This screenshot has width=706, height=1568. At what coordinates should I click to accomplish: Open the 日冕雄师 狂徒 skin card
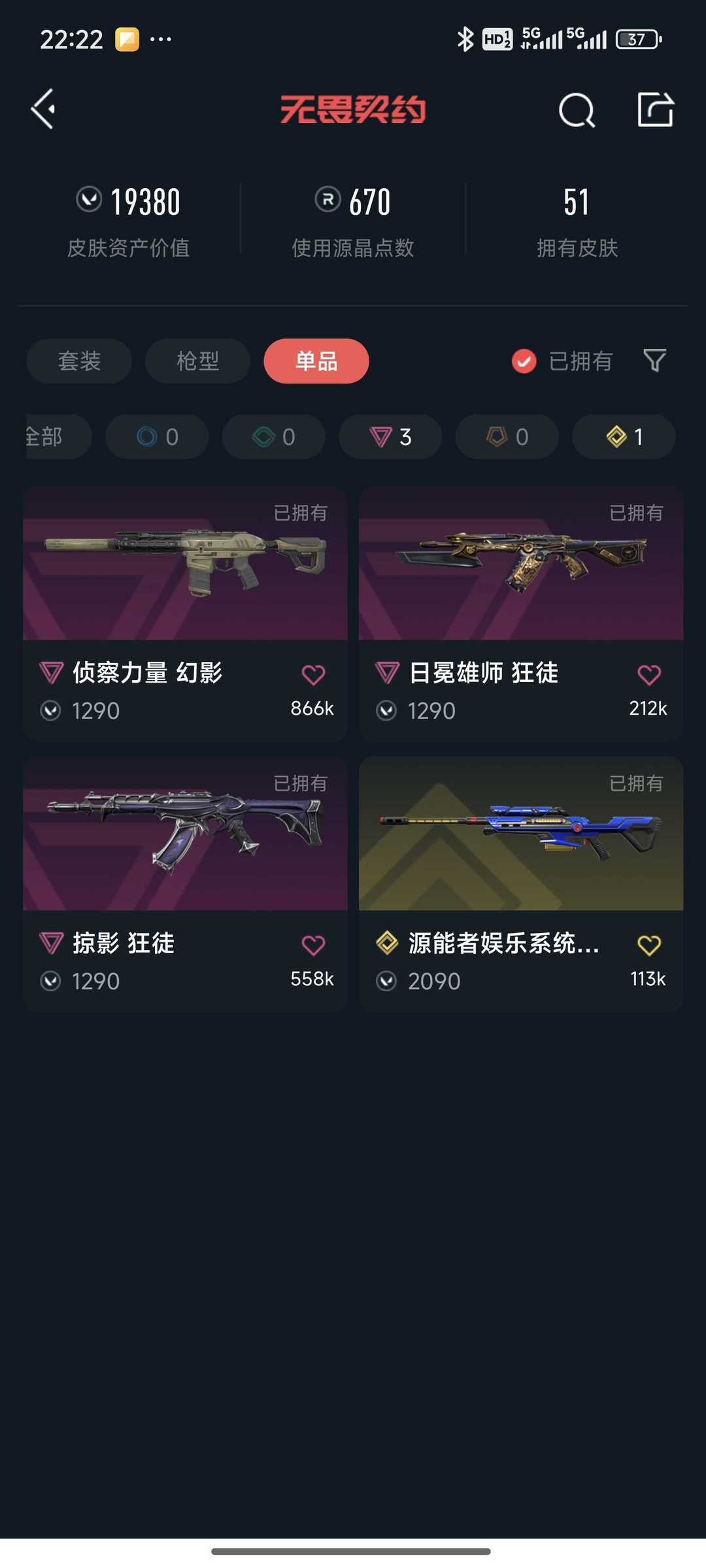point(521,613)
